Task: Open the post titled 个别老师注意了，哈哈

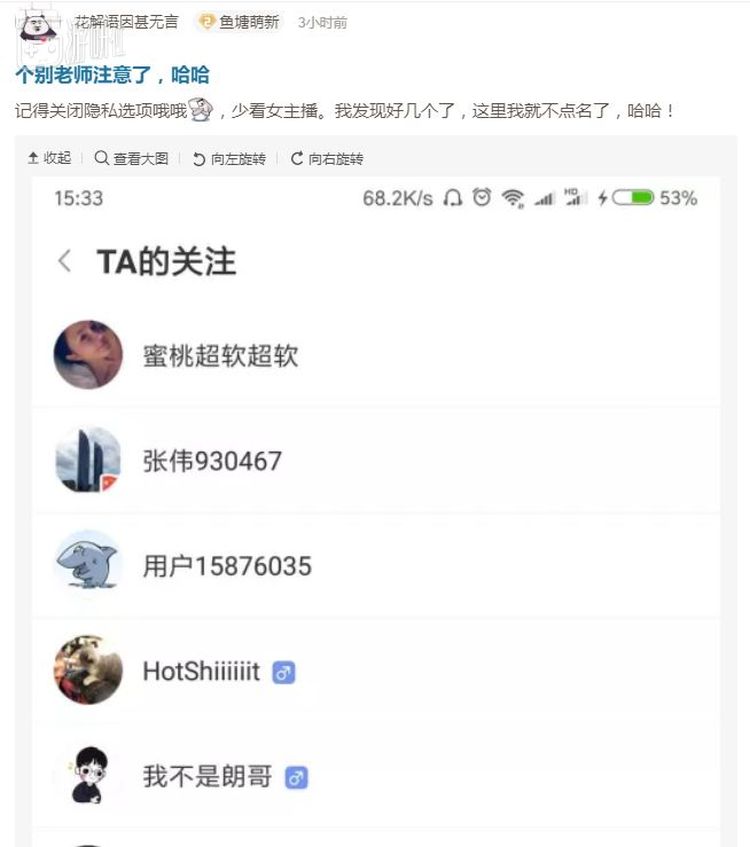Action: pos(112,75)
